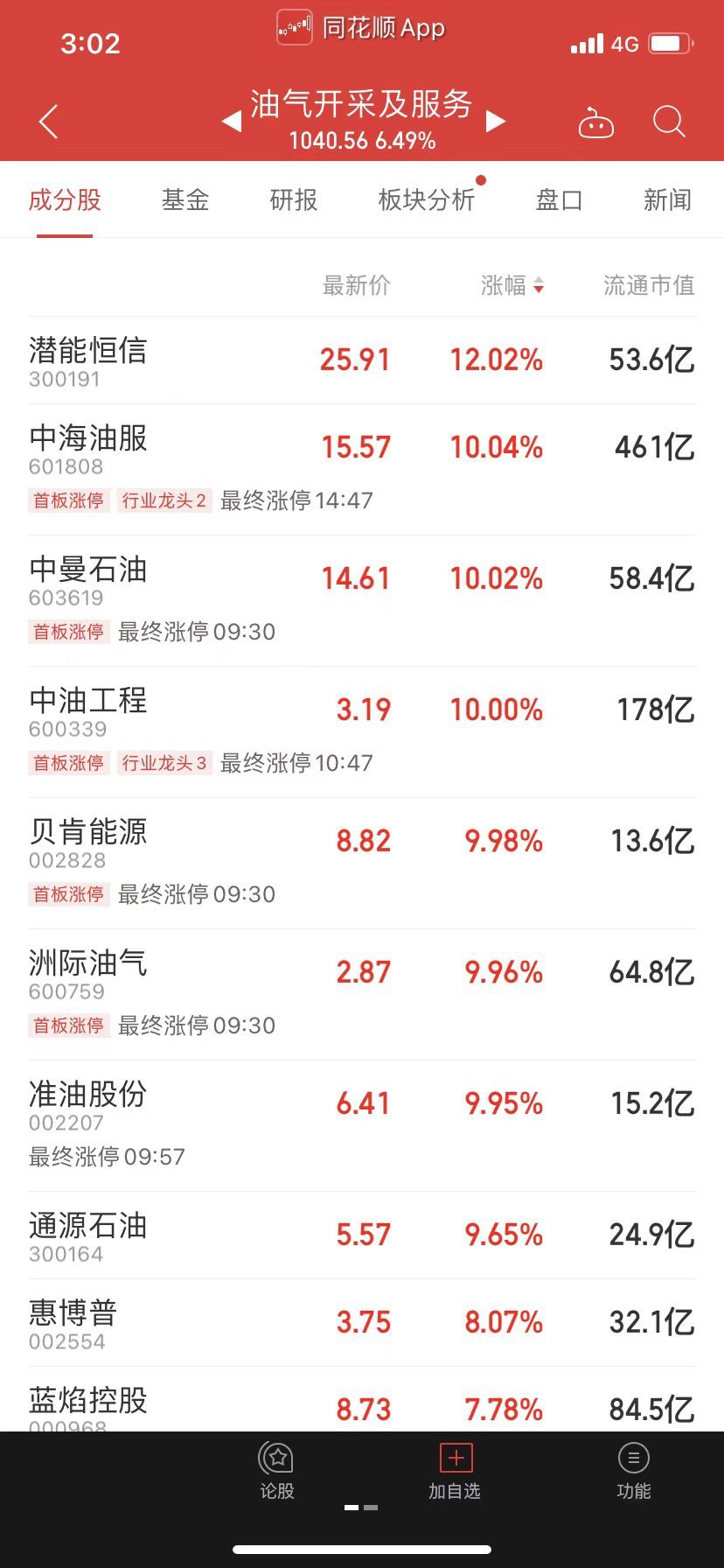The width and height of the screenshot is (724, 1568).
Task: Open stock 中海油服 details
Action: (88, 447)
